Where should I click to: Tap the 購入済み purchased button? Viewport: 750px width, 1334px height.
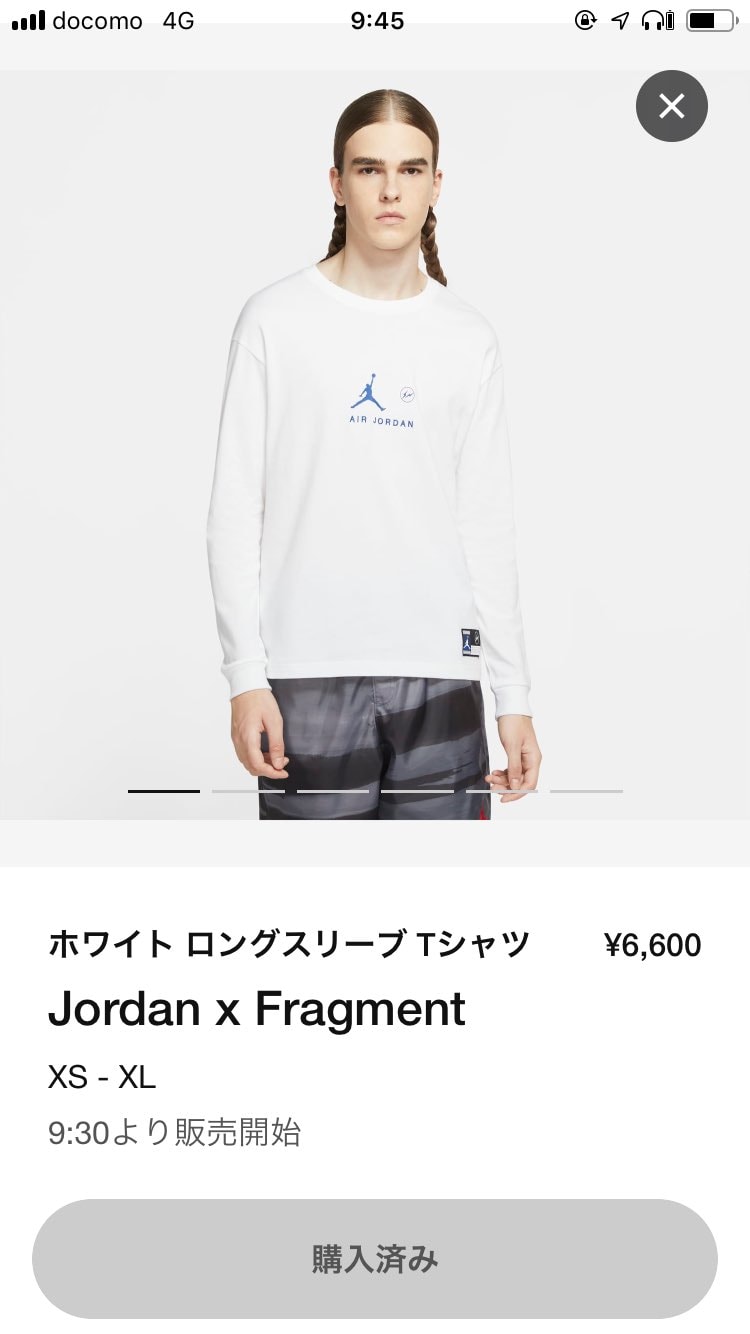[x=375, y=1260]
